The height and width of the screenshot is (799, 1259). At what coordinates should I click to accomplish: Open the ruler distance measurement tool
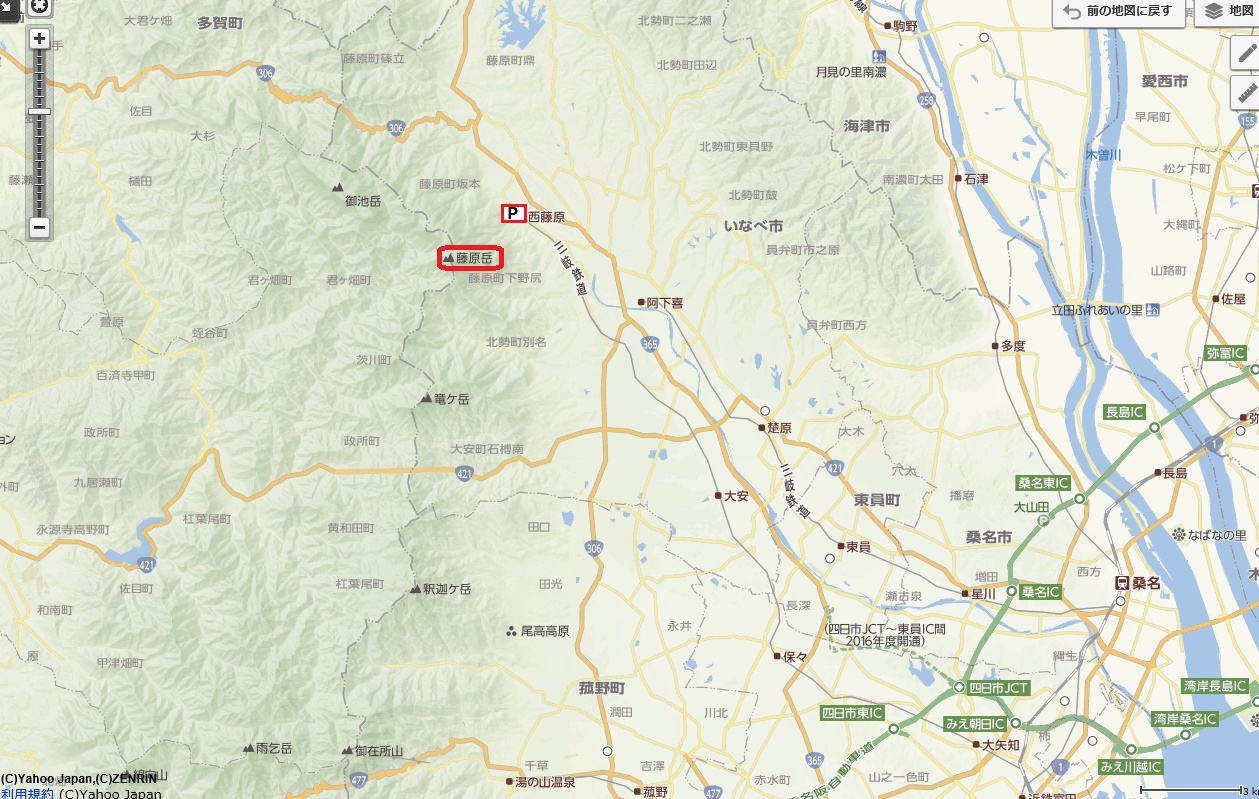click(x=1245, y=93)
